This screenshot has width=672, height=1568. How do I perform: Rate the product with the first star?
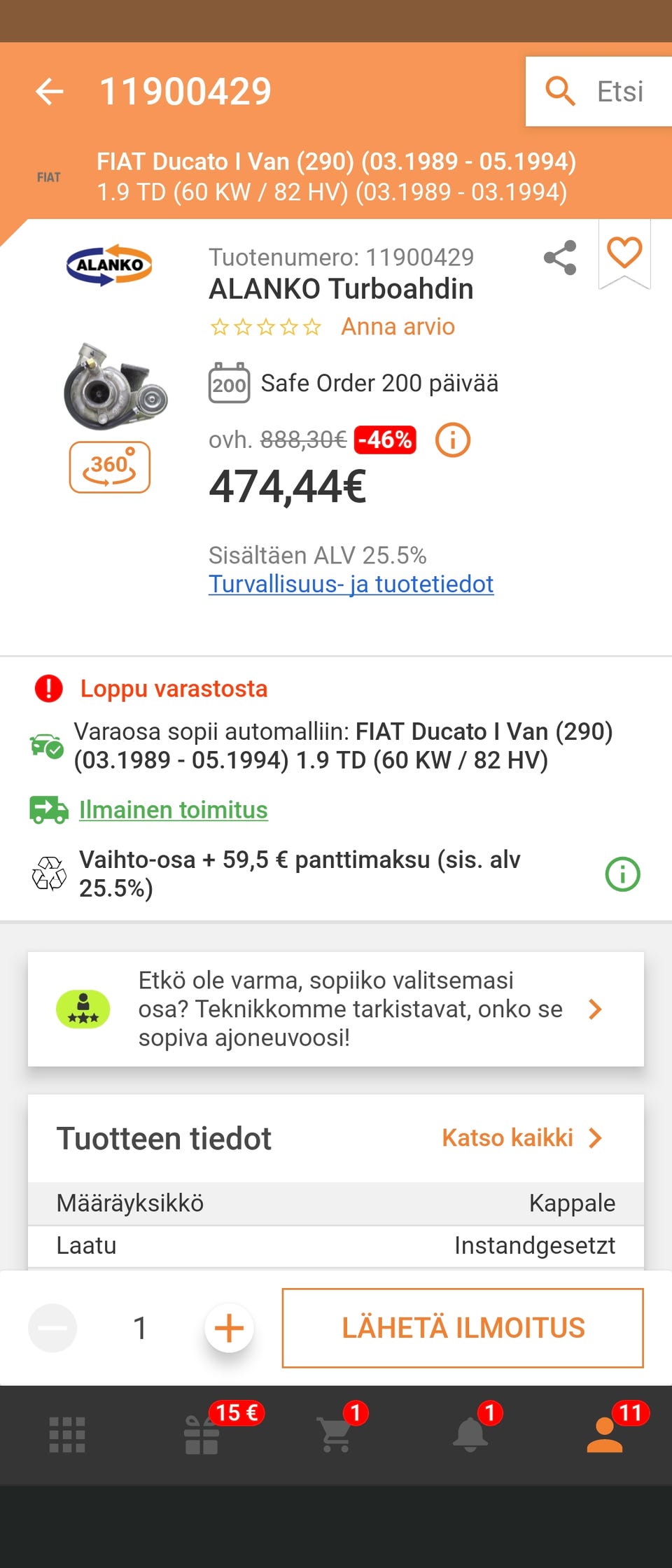(217, 326)
